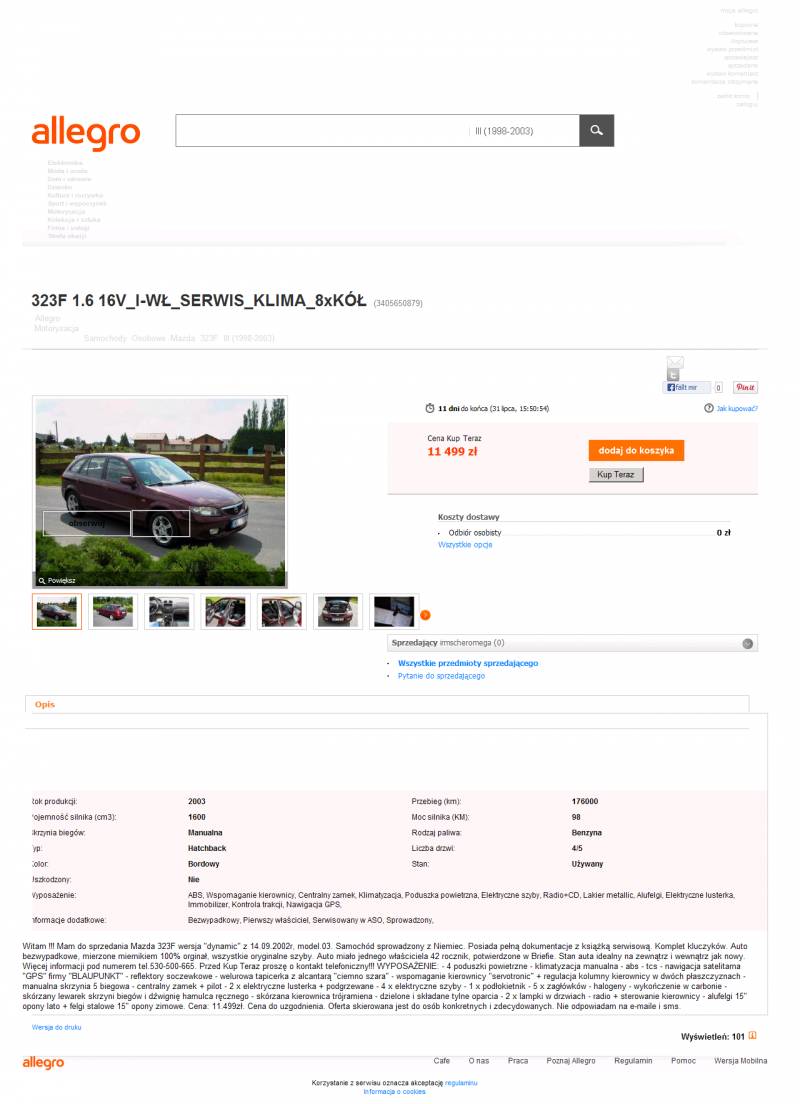Enlarge main photo with Powiększ

pos(57,580)
